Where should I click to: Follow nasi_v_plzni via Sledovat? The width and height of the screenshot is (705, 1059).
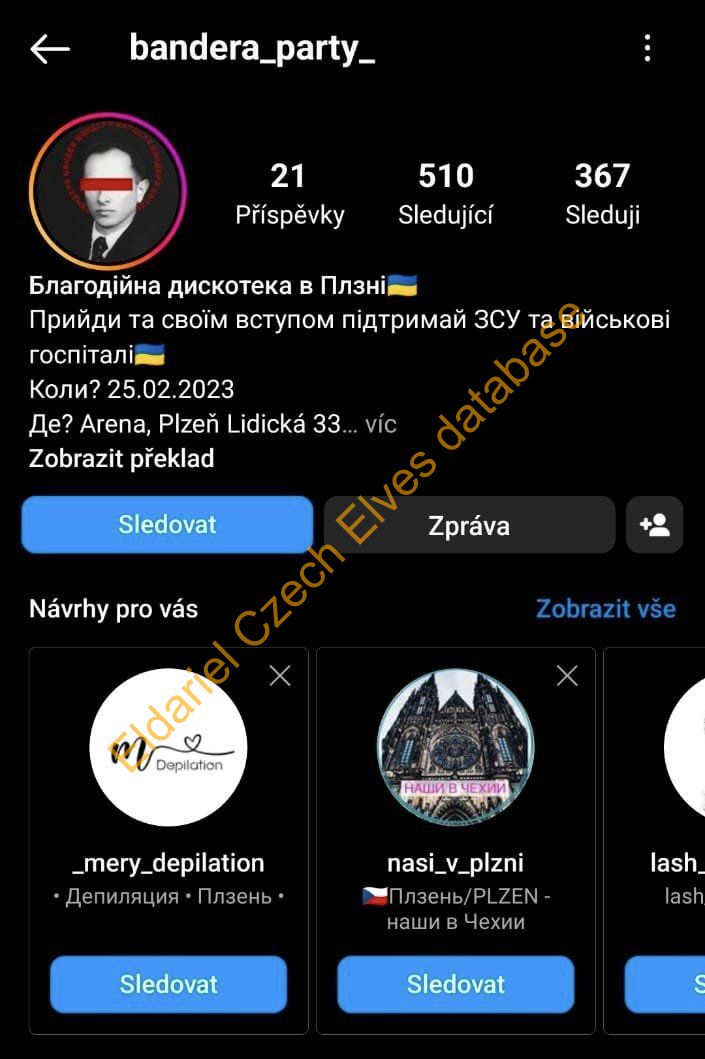tap(455, 984)
